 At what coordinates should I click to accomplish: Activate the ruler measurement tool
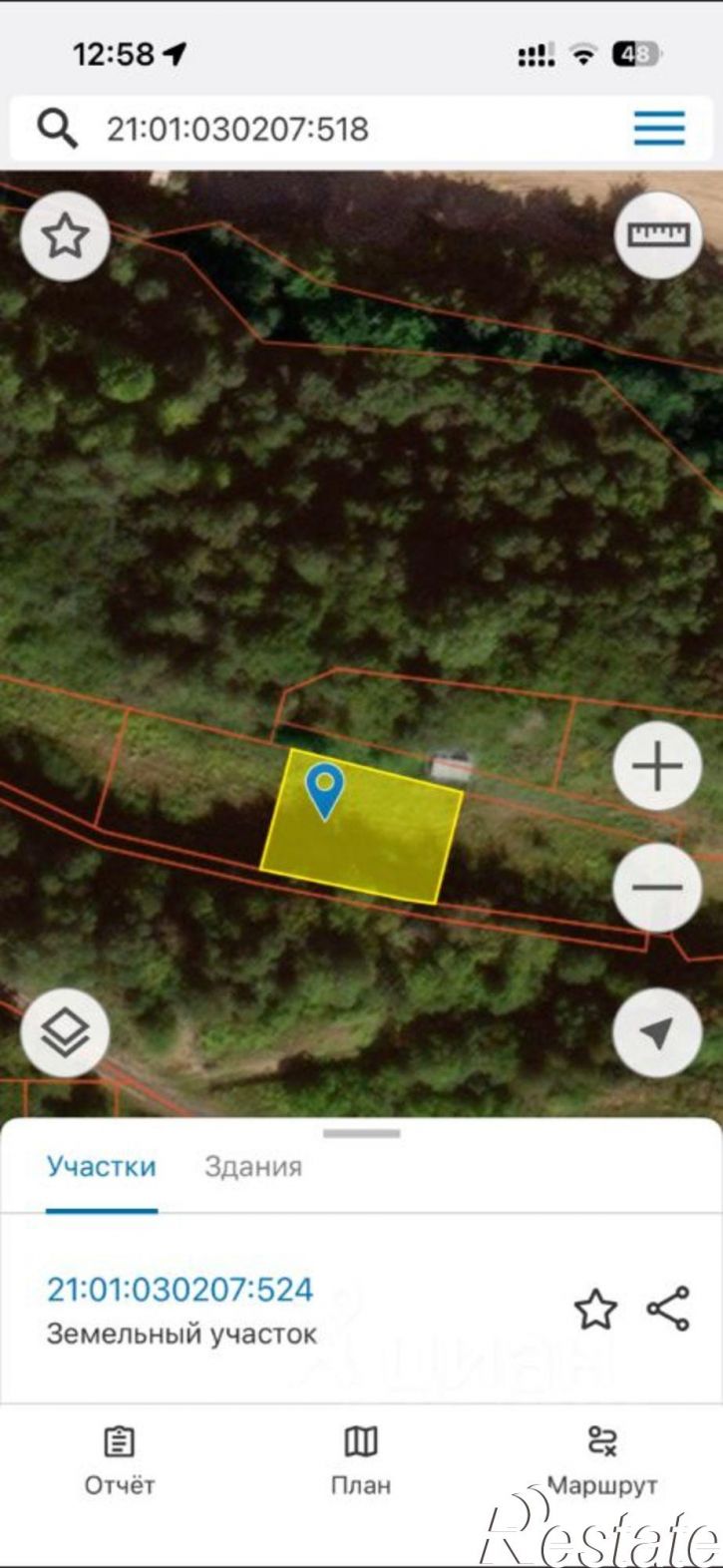point(658,234)
